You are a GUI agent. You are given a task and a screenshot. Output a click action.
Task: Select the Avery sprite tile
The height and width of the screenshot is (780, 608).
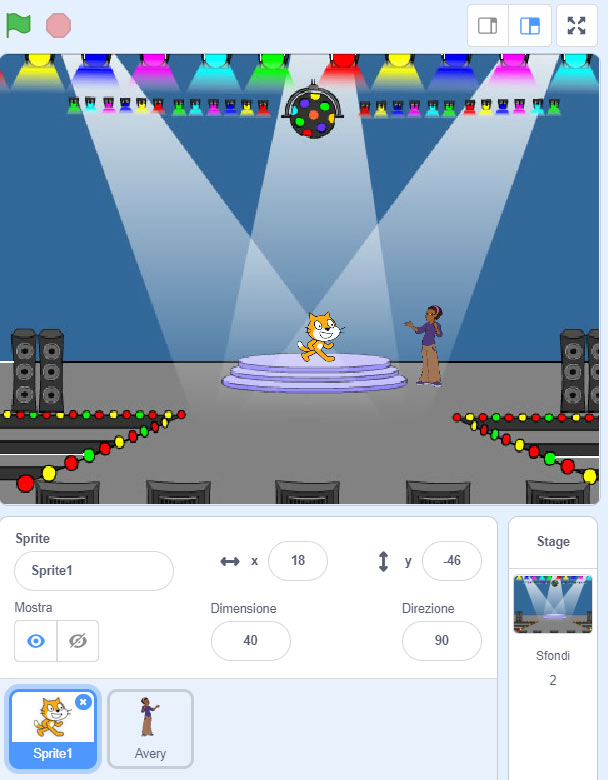[150, 727]
